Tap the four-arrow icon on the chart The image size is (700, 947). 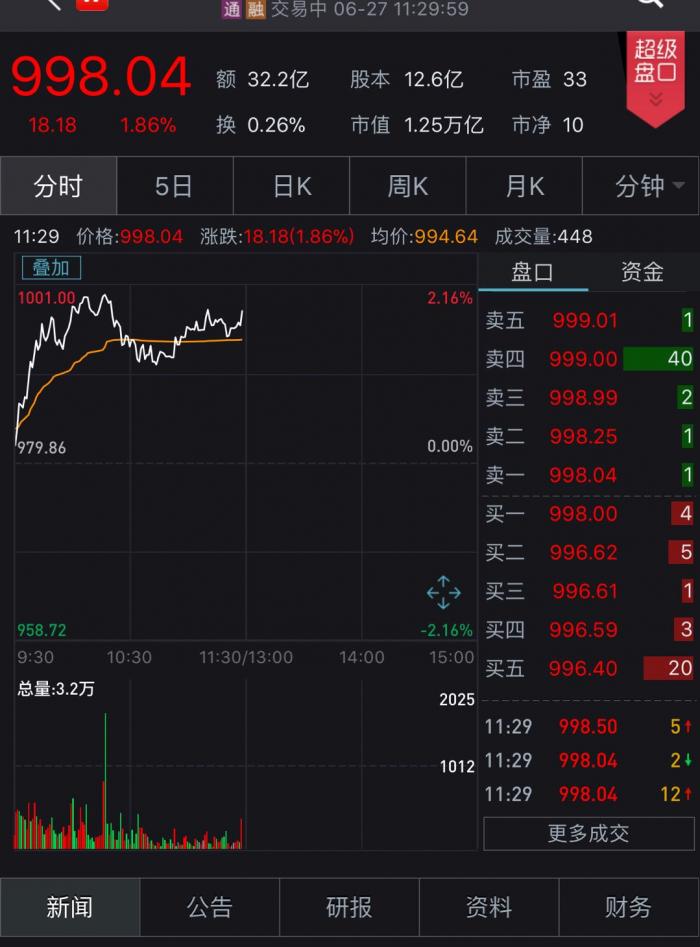(x=444, y=593)
